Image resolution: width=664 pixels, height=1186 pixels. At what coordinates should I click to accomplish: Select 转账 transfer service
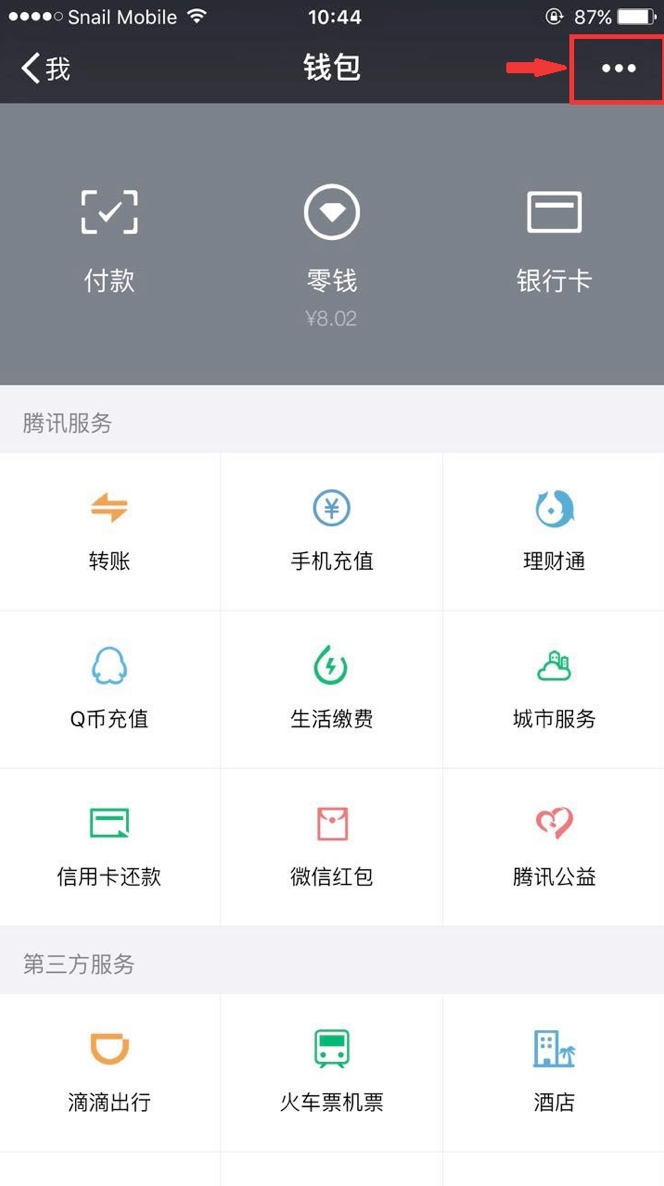[110, 531]
